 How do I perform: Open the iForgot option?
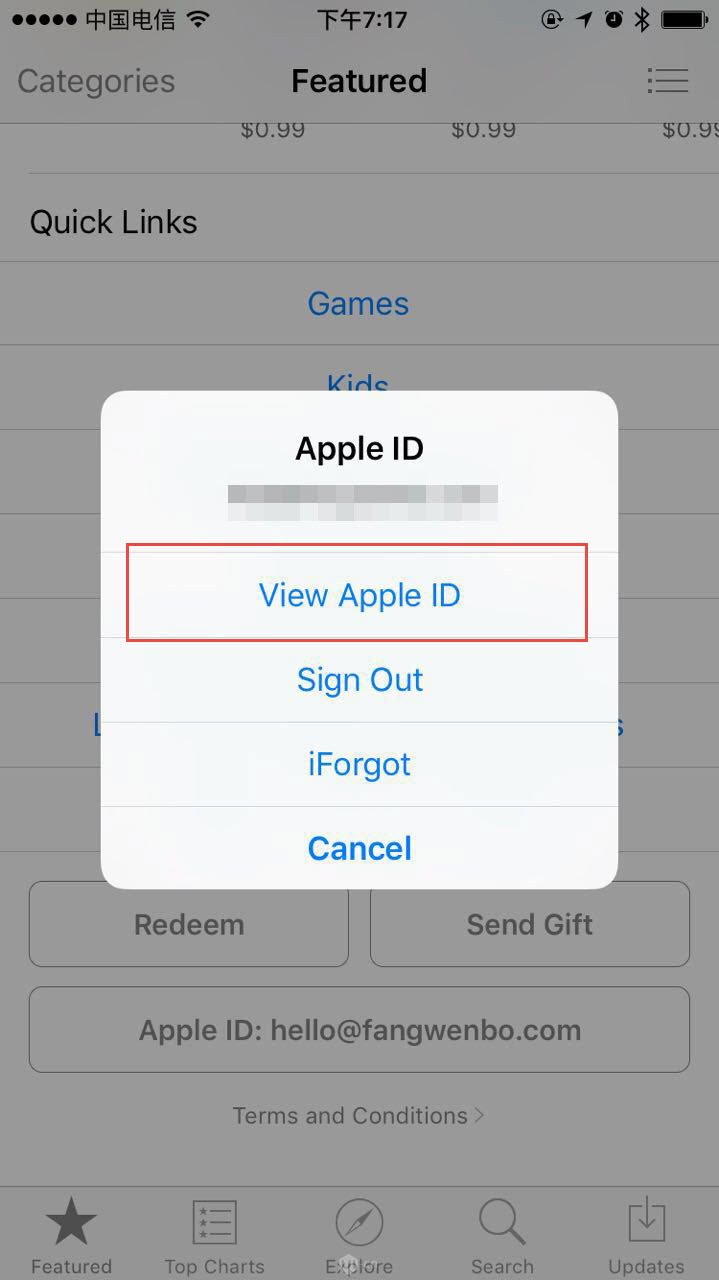tap(359, 765)
